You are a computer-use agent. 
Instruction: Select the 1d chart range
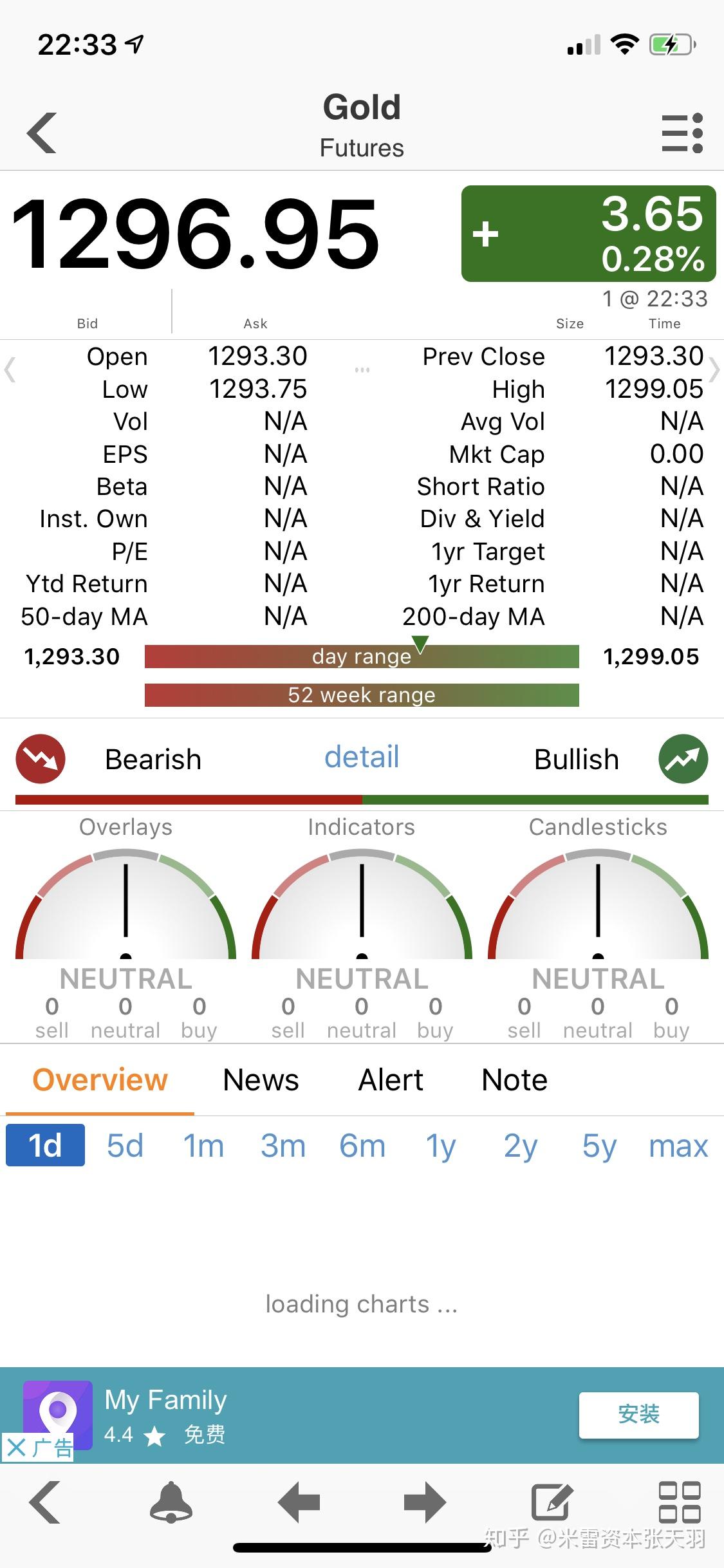coord(45,1146)
